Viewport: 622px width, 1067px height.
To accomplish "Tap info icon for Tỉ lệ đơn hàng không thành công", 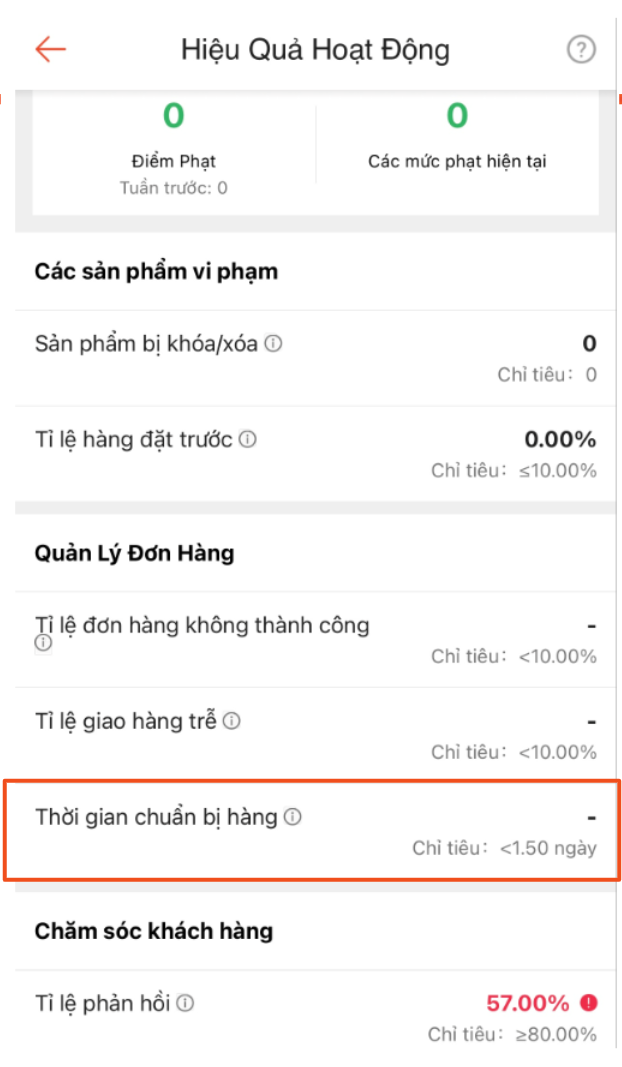I will (x=43, y=645).
